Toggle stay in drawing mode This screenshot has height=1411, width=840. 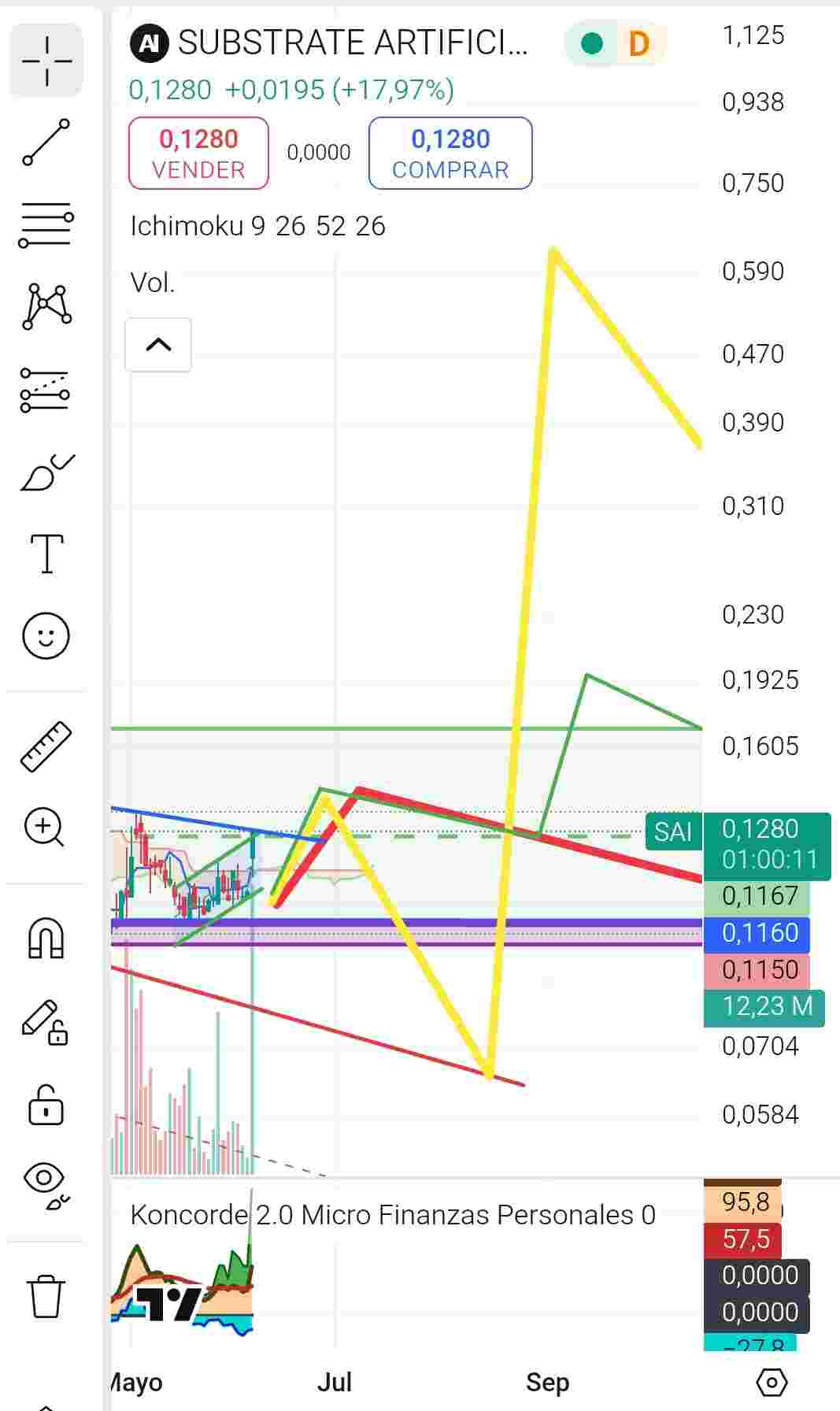[x=45, y=1022]
